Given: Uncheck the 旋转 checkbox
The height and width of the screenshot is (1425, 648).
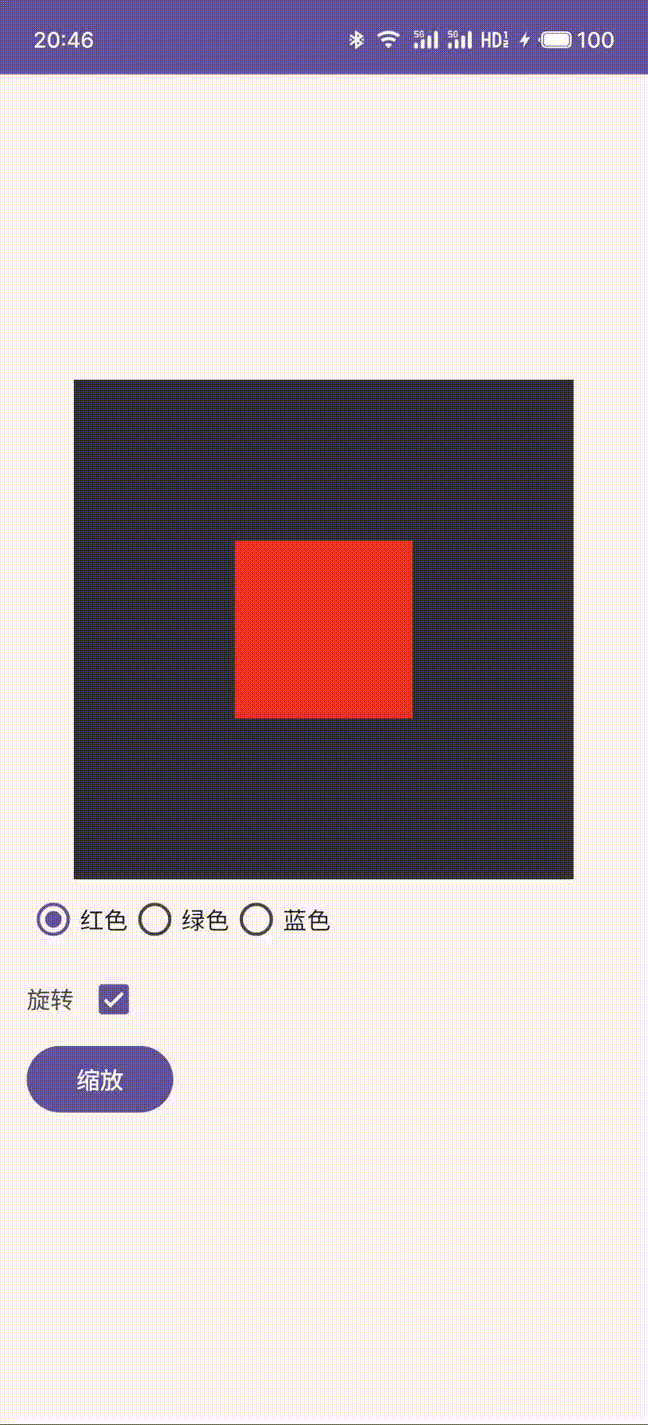Looking at the screenshot, I should coord(114,999).
